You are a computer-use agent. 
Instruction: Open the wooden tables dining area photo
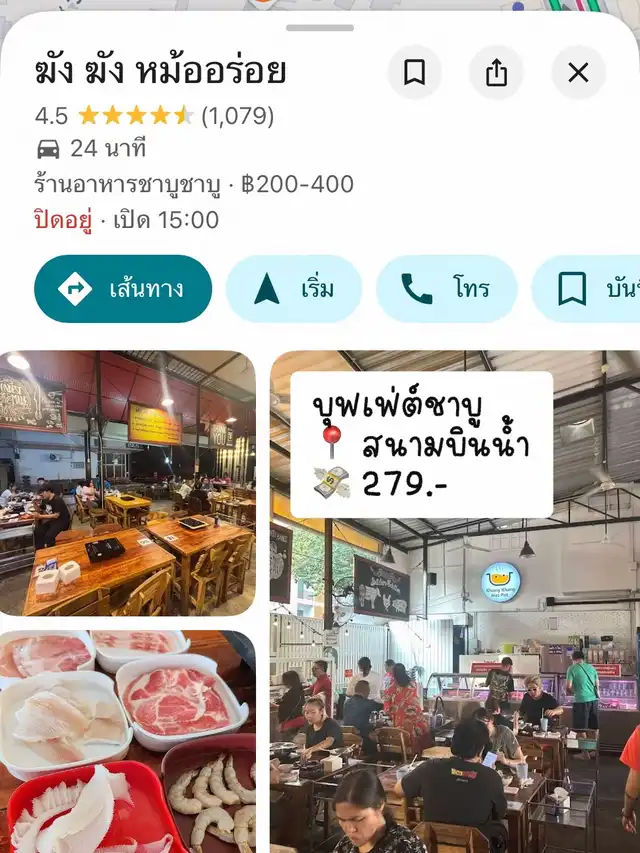click(128, 482)
